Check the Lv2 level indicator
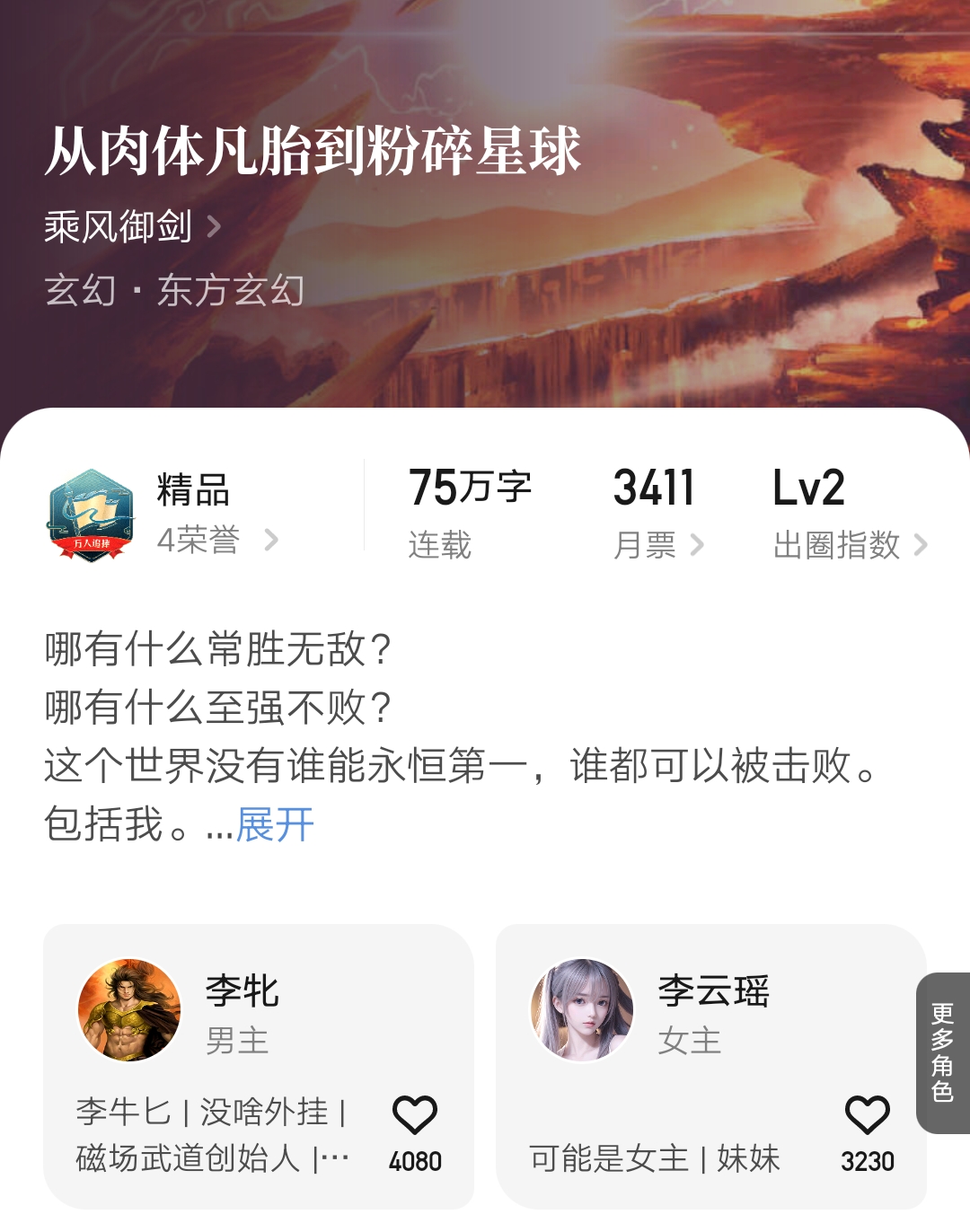The width and height of the screenshot is (970, 1232). [x=810, y=488]
